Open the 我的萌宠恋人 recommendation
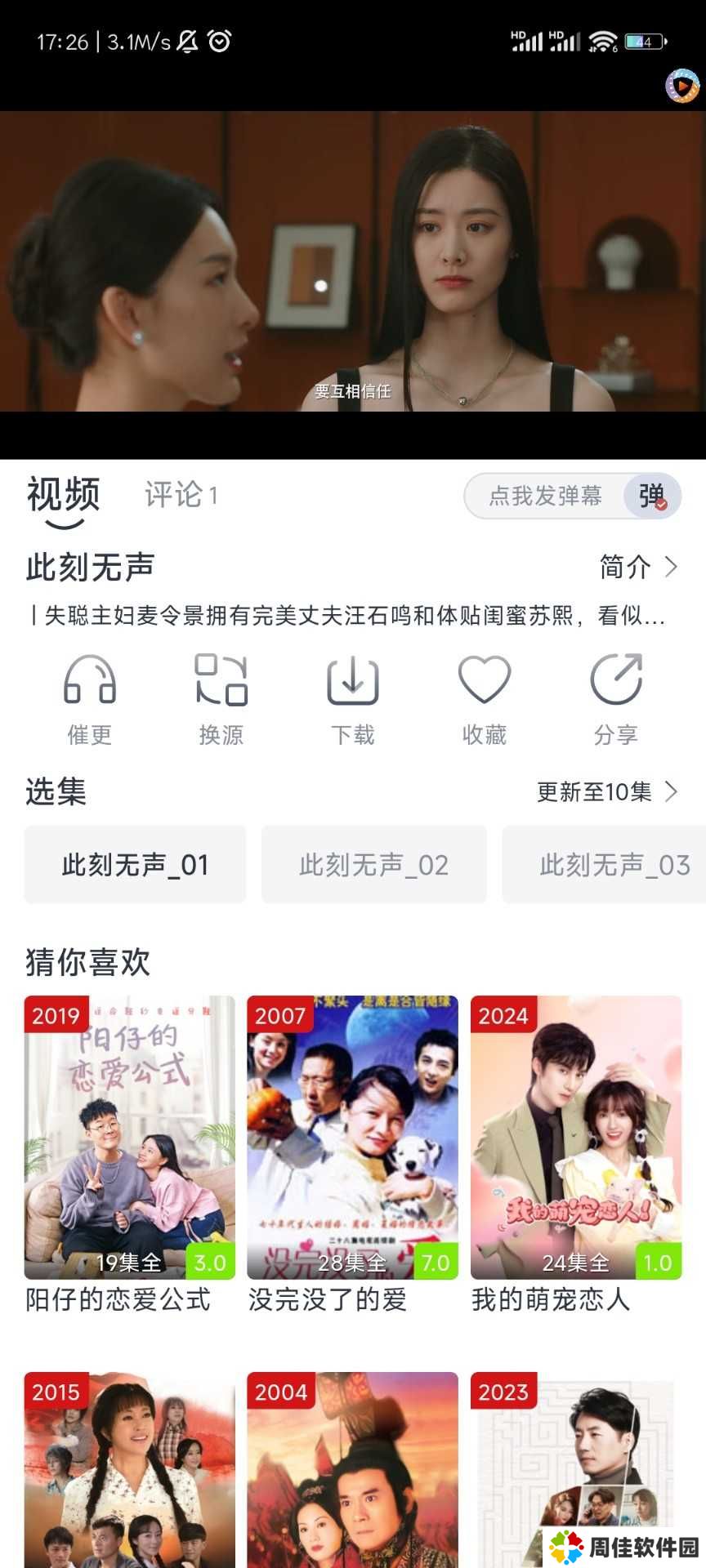Screen dimensions: 706x1568 576,1138
